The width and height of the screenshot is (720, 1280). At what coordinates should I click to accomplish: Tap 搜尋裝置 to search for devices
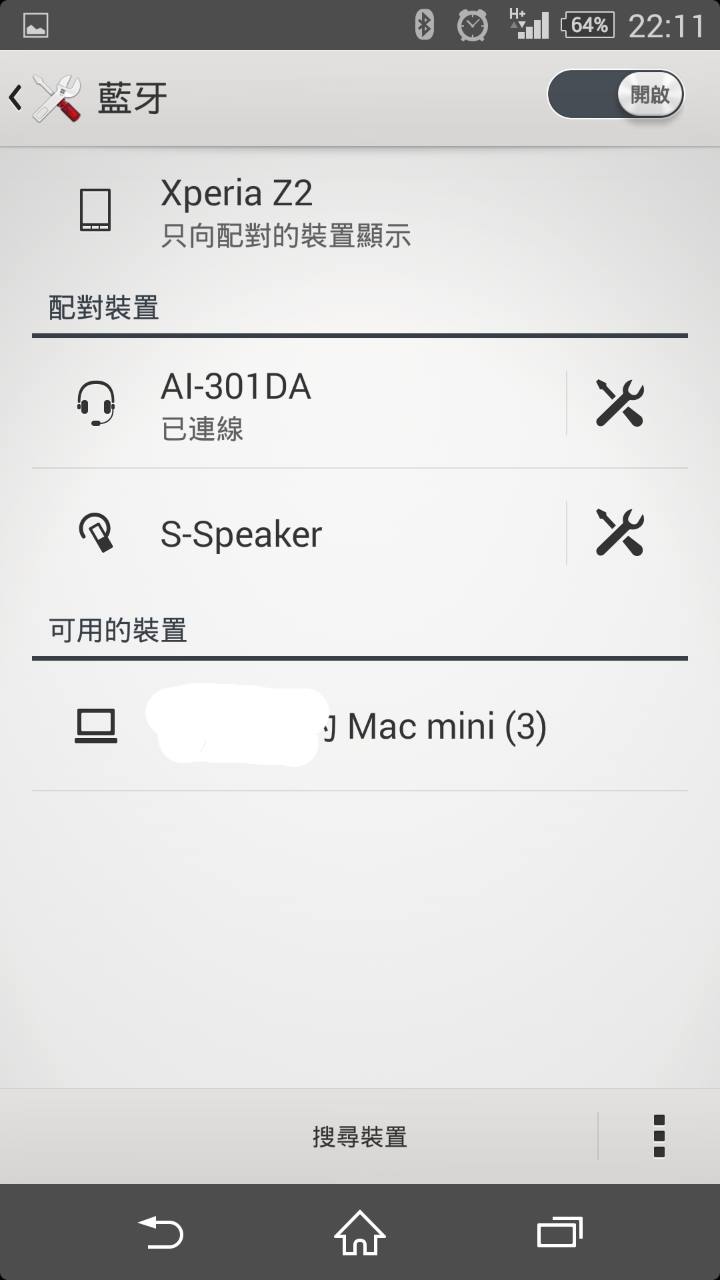[x=360, y=1136]
